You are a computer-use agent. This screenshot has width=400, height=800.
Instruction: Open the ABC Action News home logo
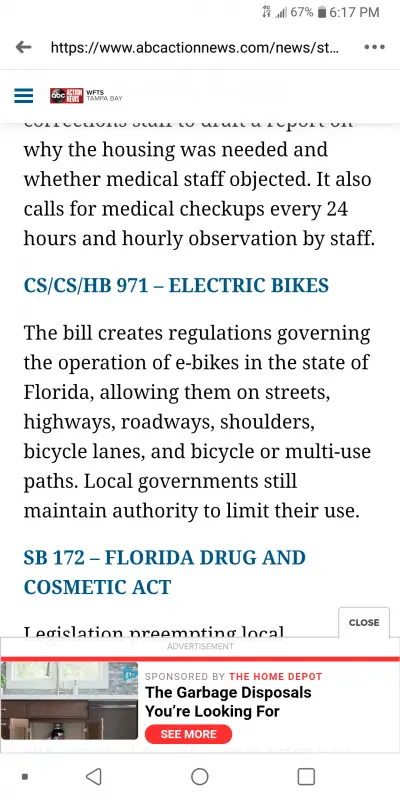86,95
